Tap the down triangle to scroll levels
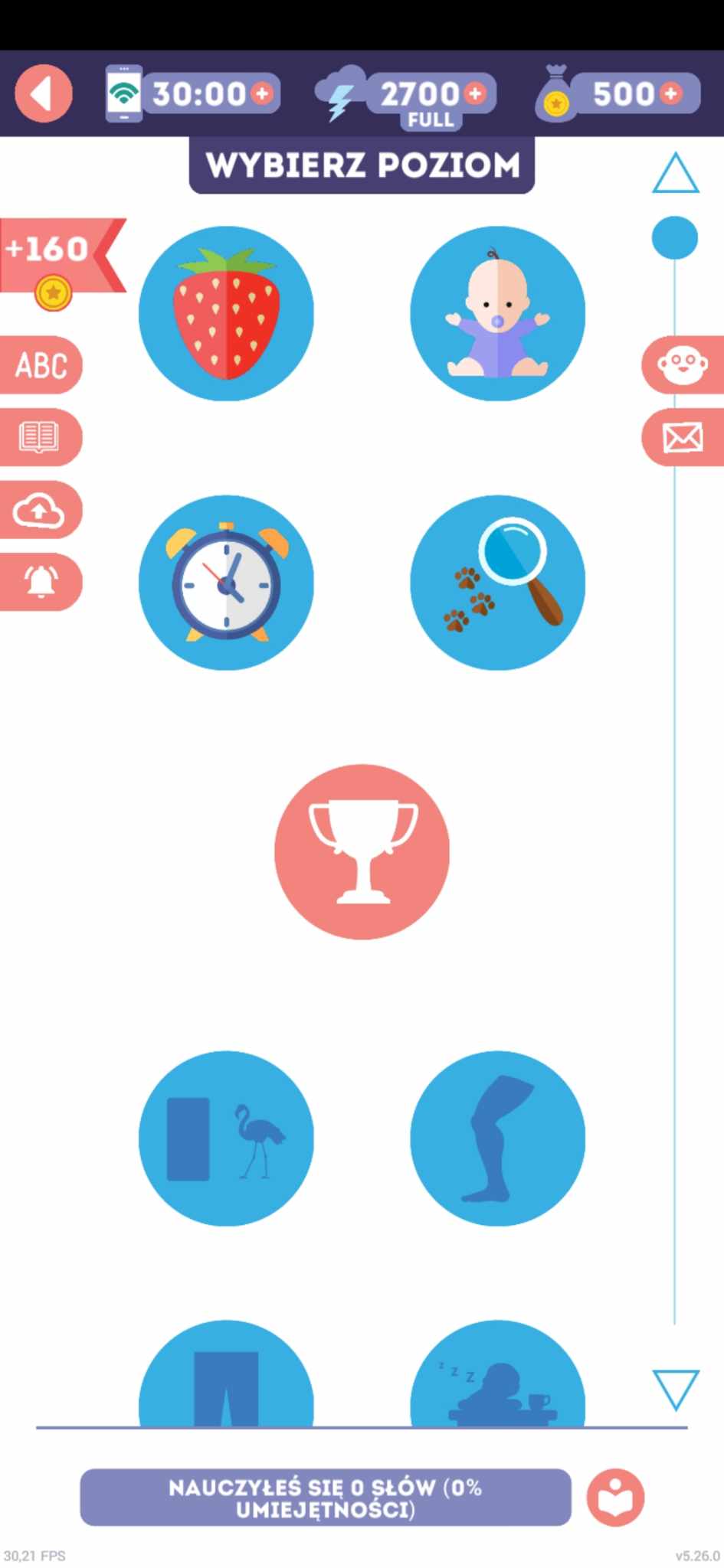724x1568 pixels. point(675,1389)
